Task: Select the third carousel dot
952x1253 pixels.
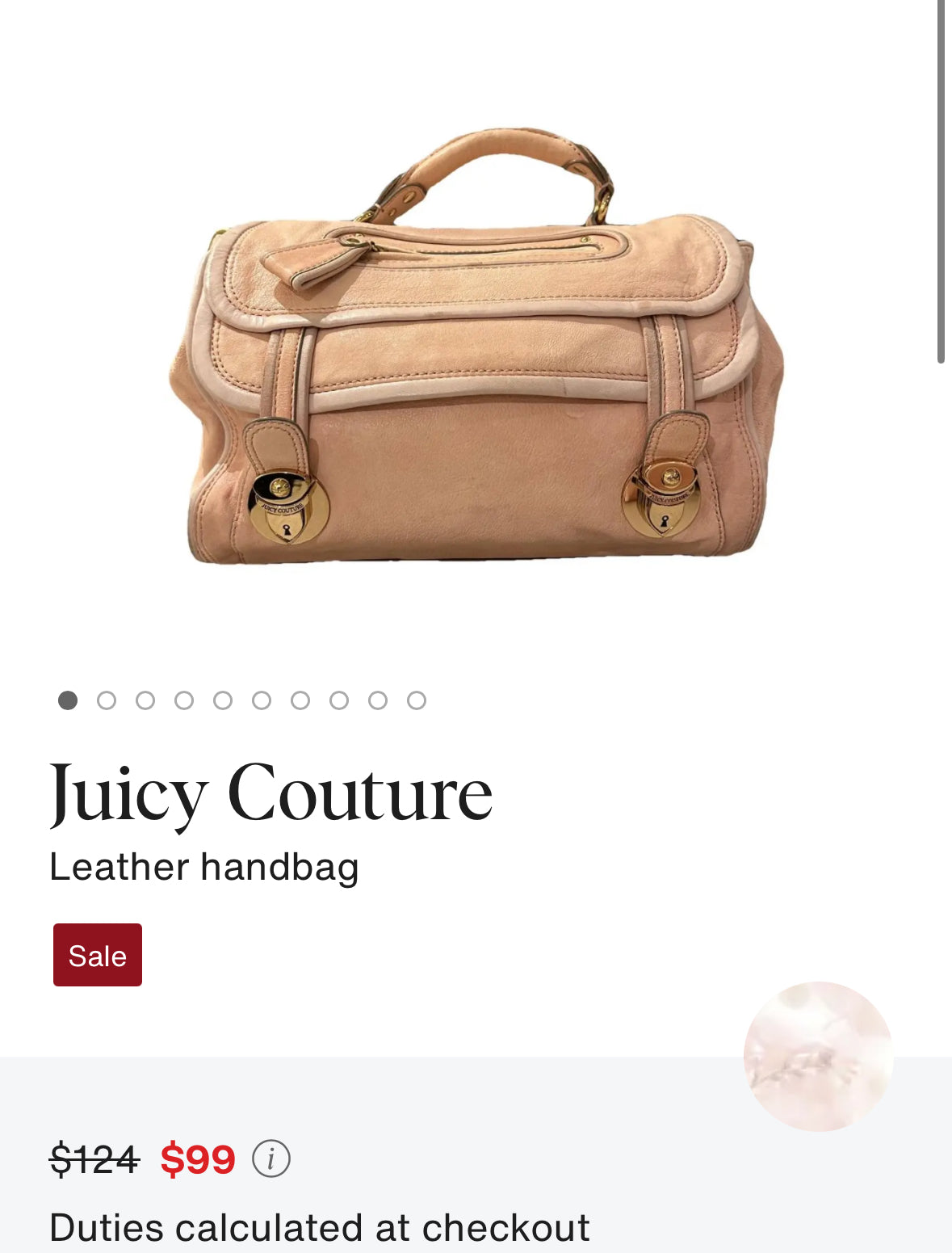Action: [x=145, y=700]
